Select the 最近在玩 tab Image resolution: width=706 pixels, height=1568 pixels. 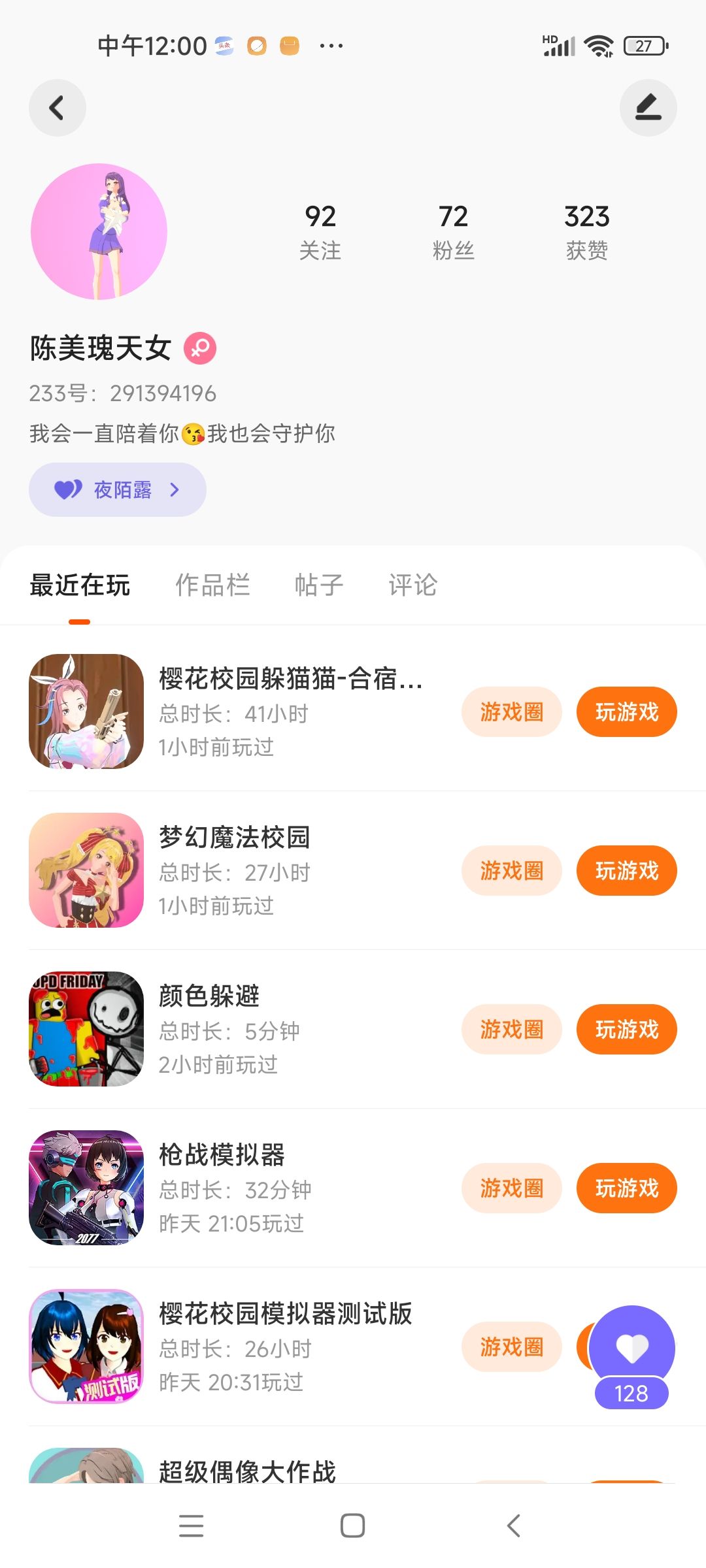80,585
